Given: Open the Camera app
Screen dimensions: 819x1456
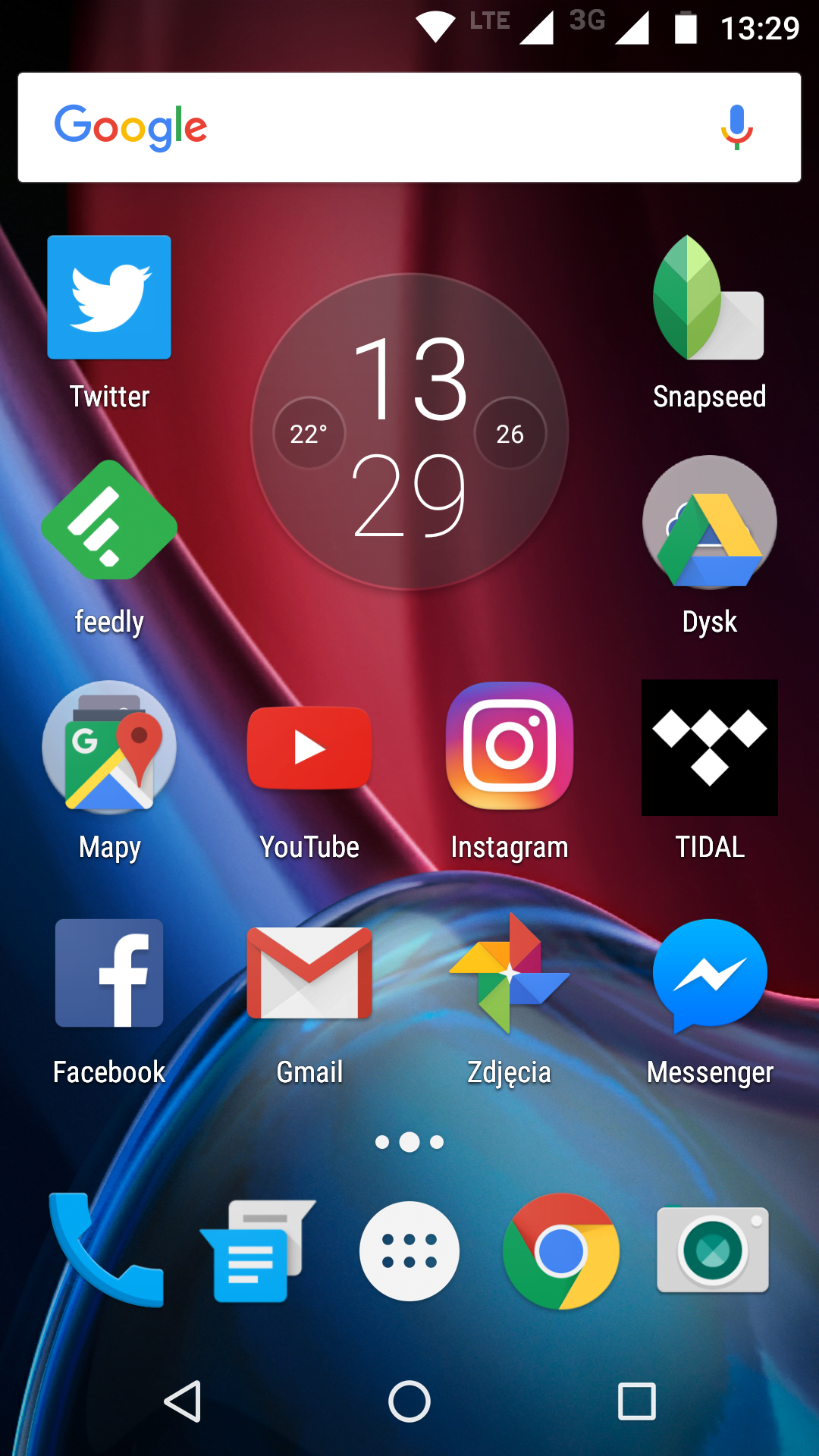Looking at the screenshot, I should [713, 1250].
